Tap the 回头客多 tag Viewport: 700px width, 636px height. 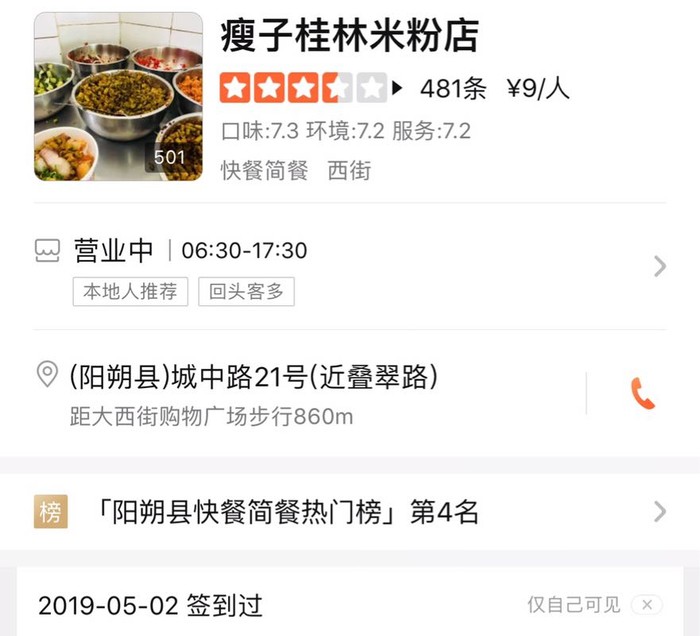click(246, 292)
